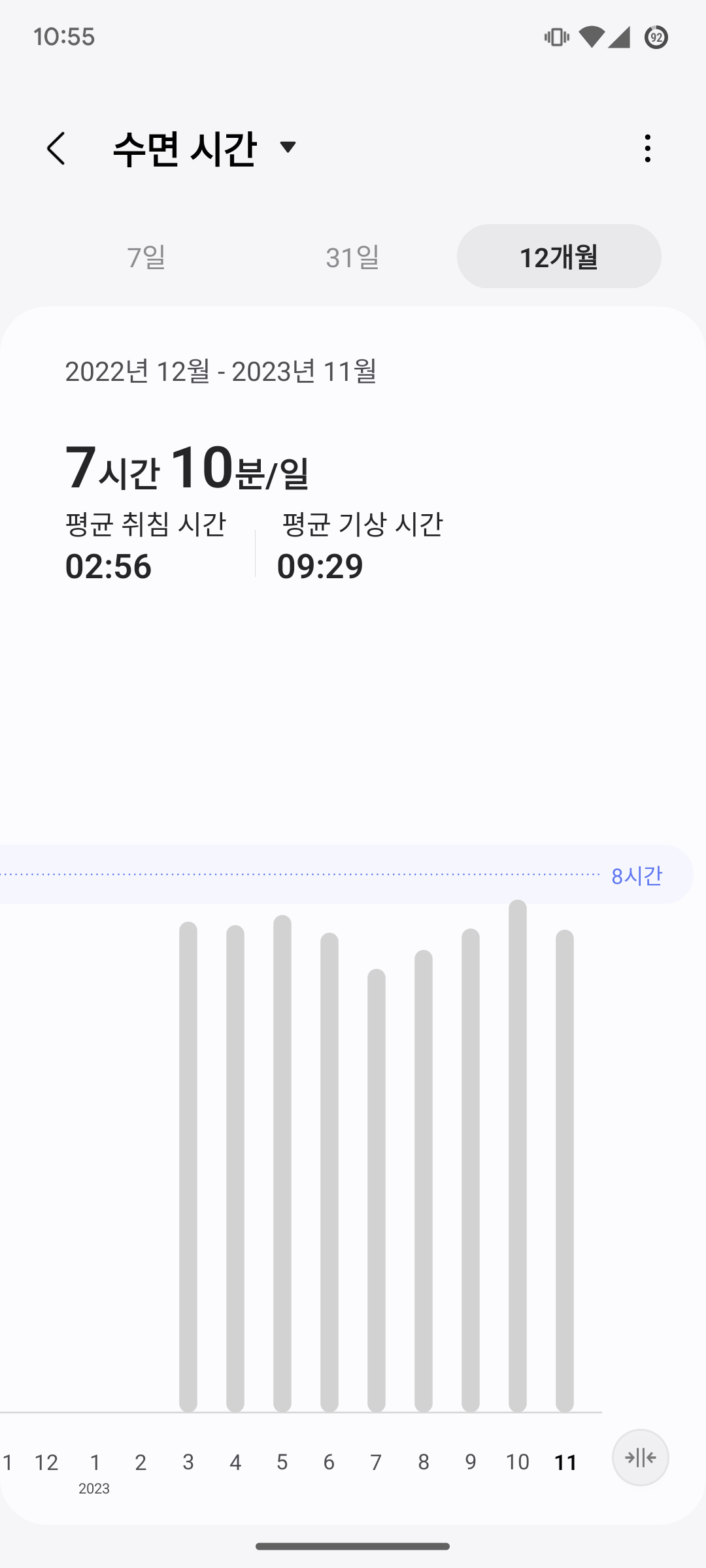Screen dimensions: 706x1568
Task: Expand the 수면 시간 dropdown
Action: 205,148
